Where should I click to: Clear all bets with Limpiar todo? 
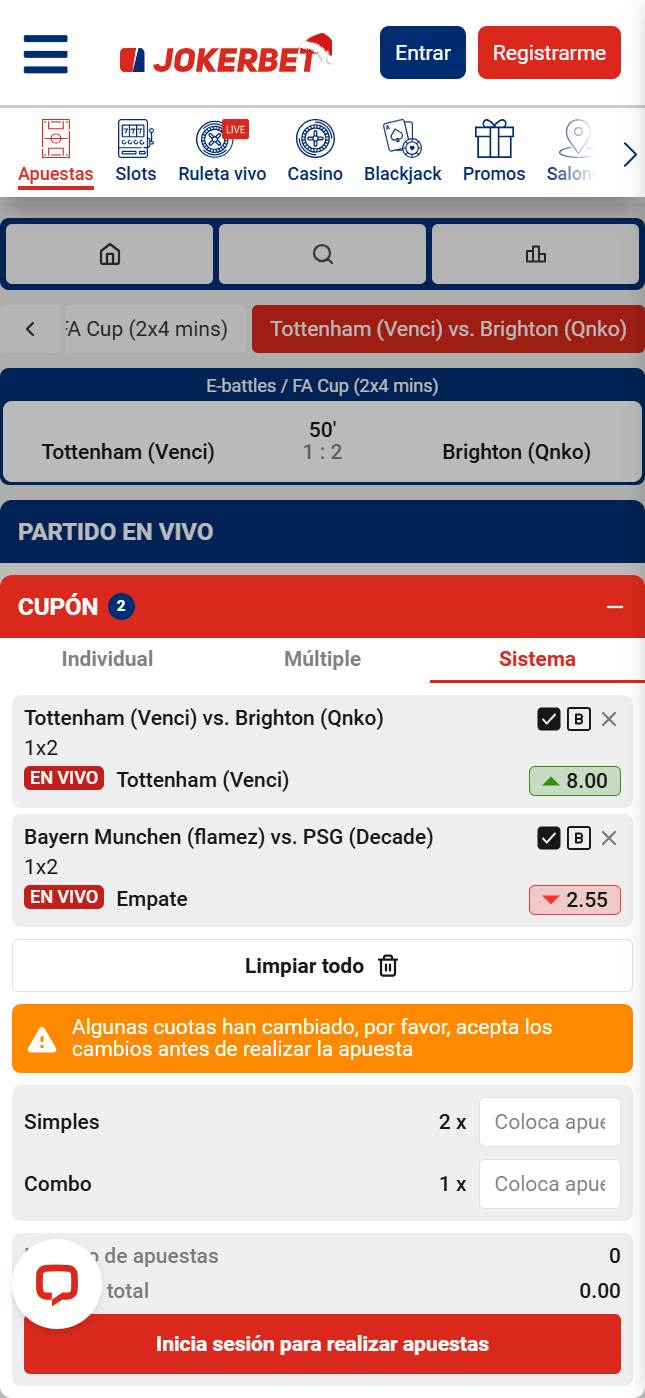[322, 966]
